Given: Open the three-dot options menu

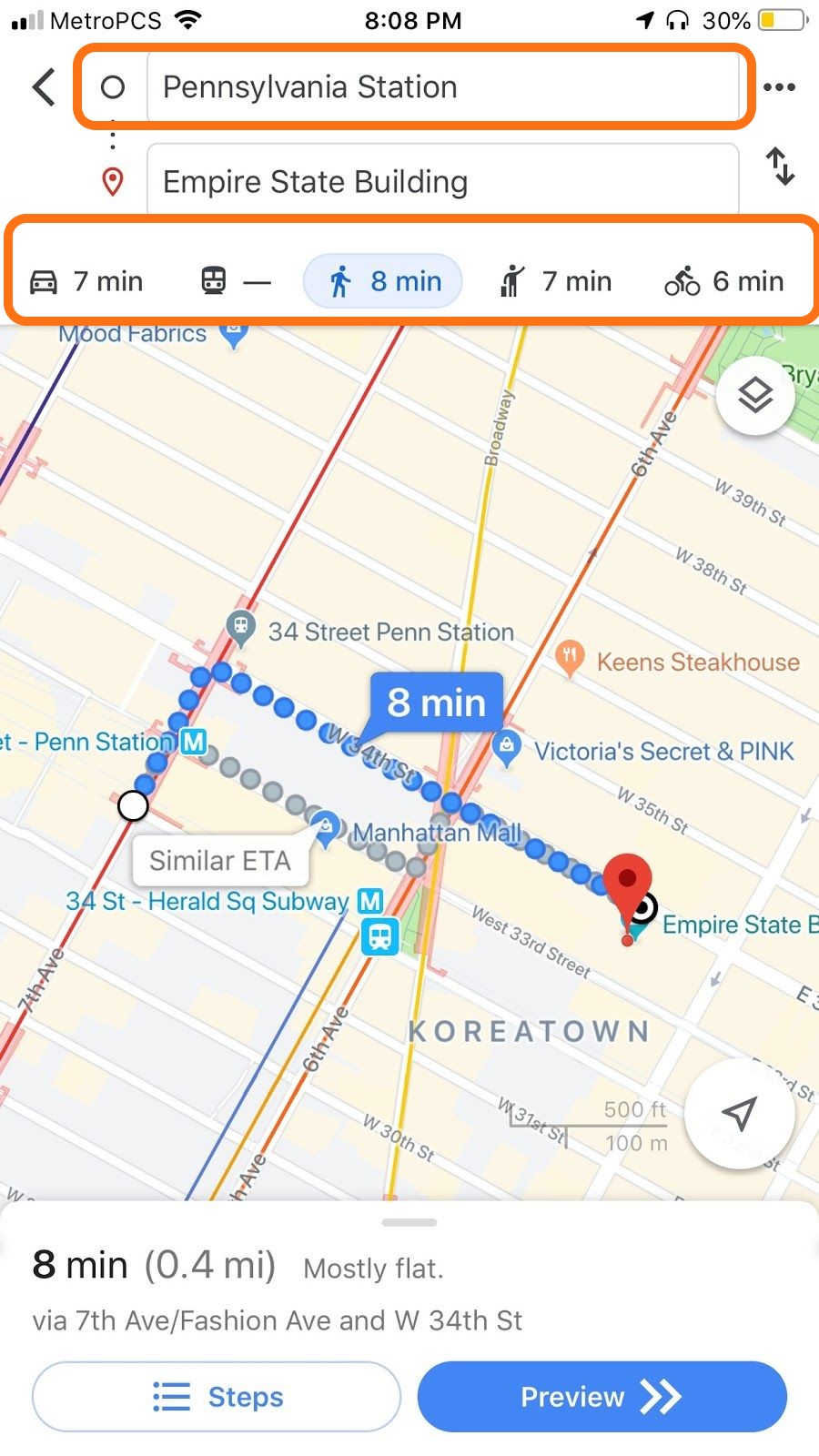Looking at the screenshot, I should (779, 87).
